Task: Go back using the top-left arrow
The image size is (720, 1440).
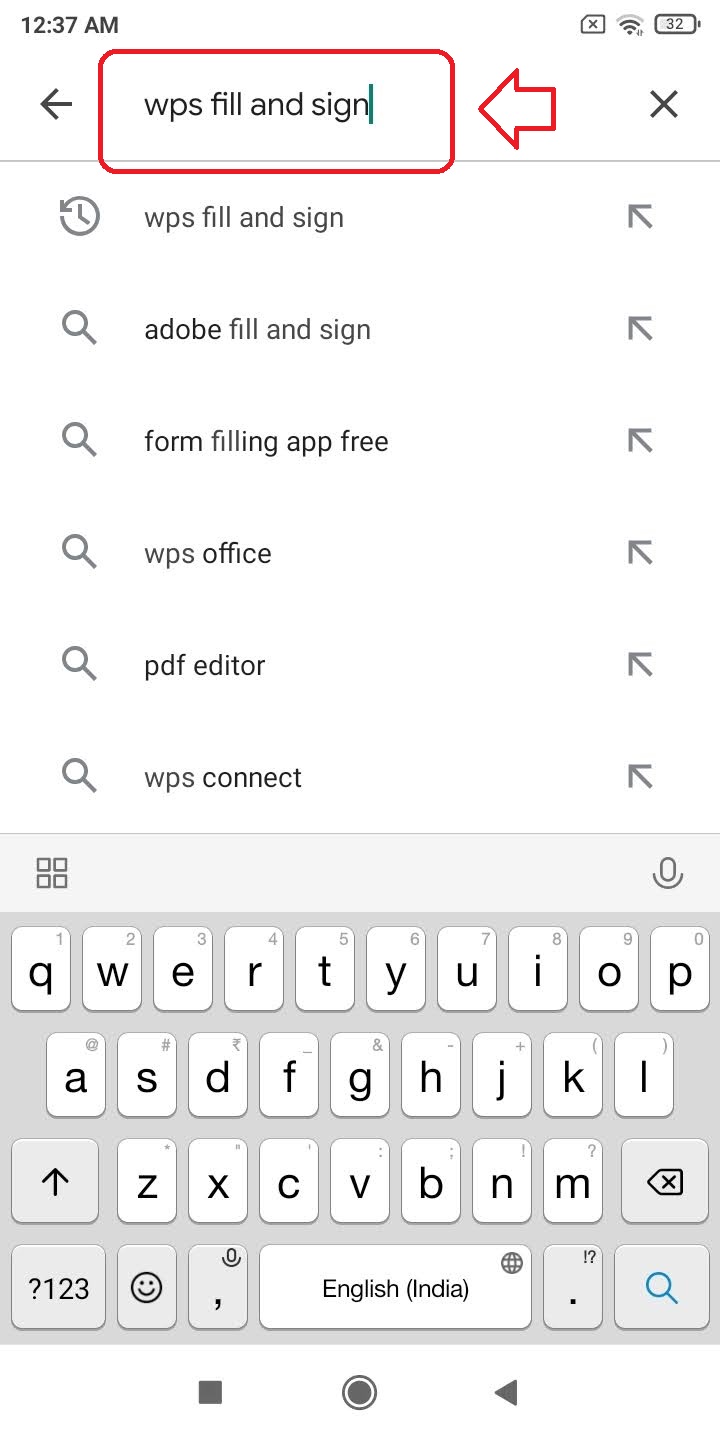Action: tap(56, 104)
